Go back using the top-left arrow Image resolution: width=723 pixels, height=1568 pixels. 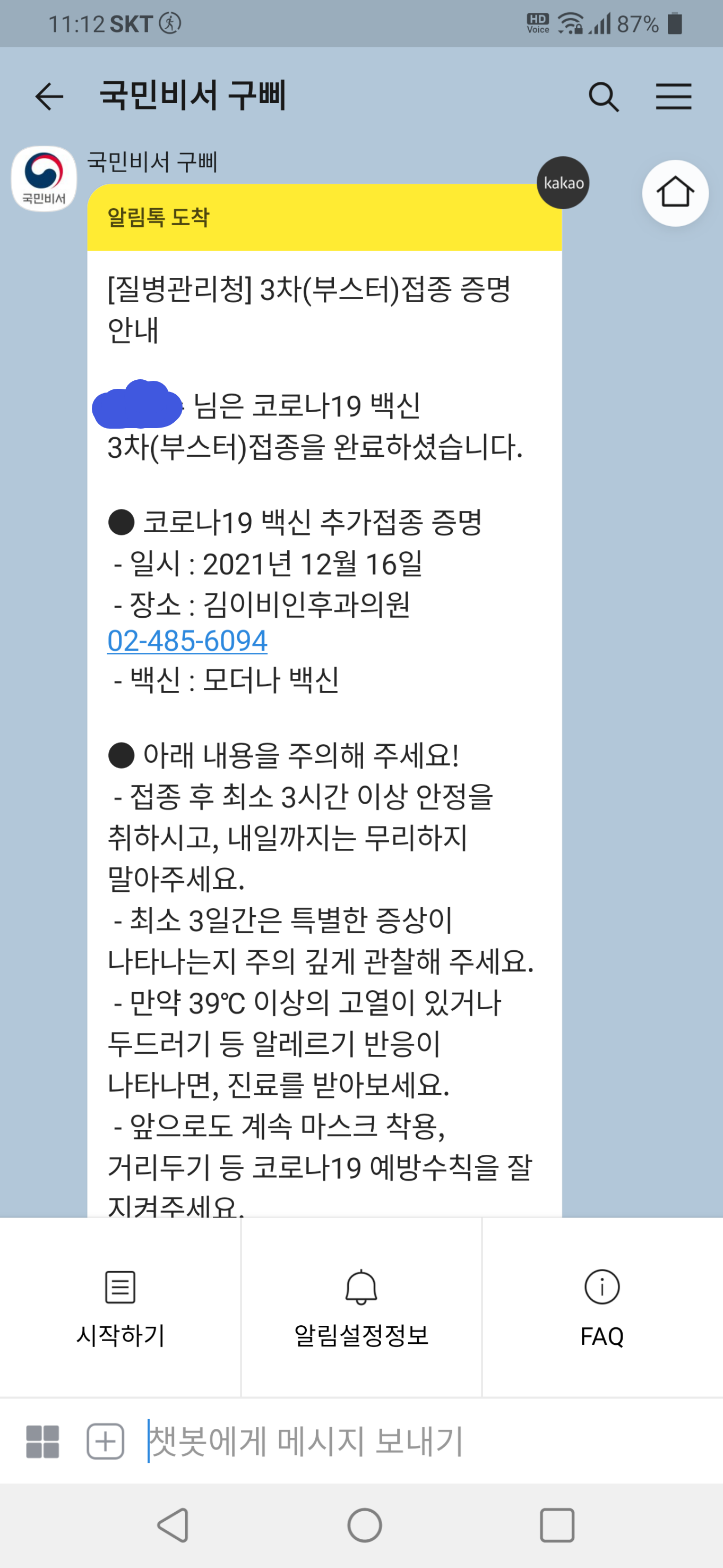pyautogui.click(x=49, y=96)
